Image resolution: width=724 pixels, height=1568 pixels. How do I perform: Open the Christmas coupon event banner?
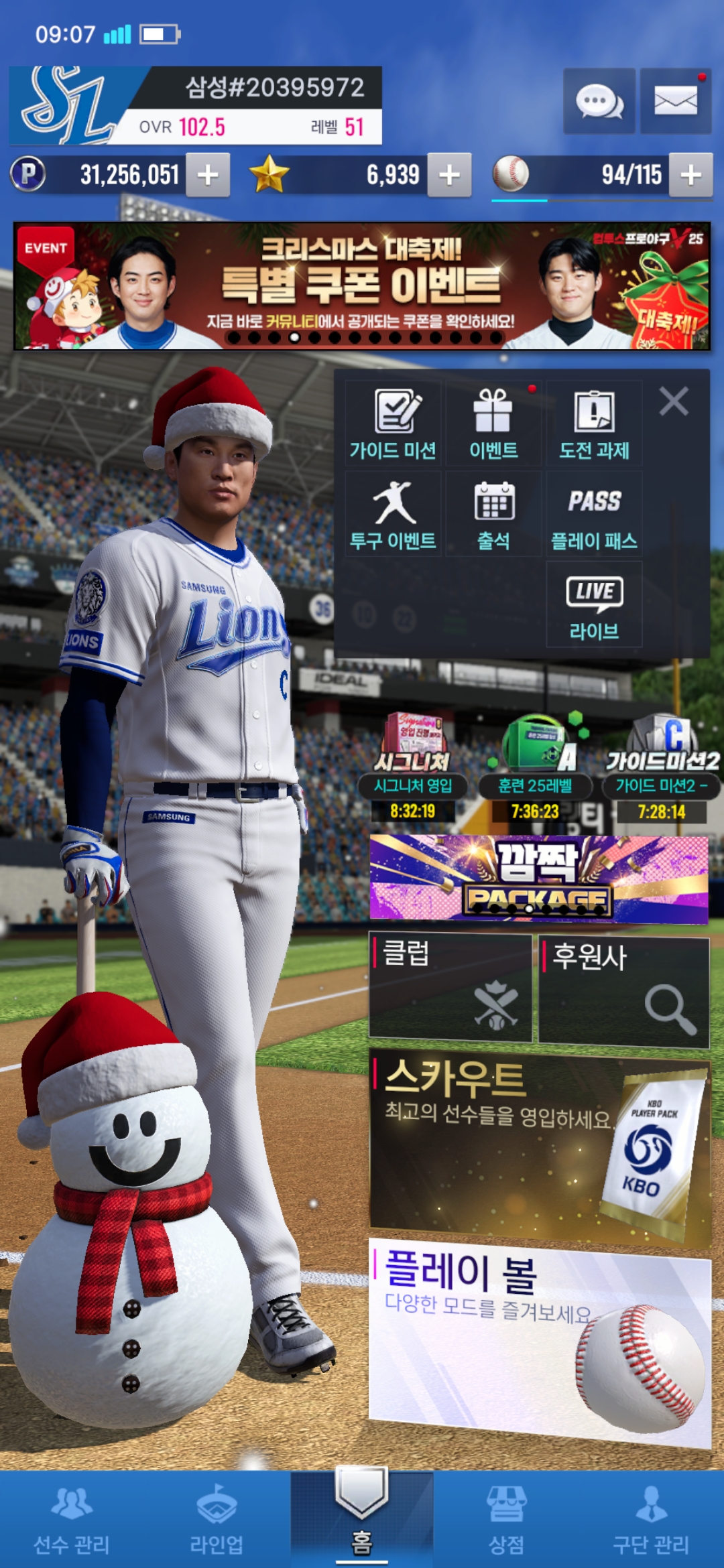pos(362,285)
